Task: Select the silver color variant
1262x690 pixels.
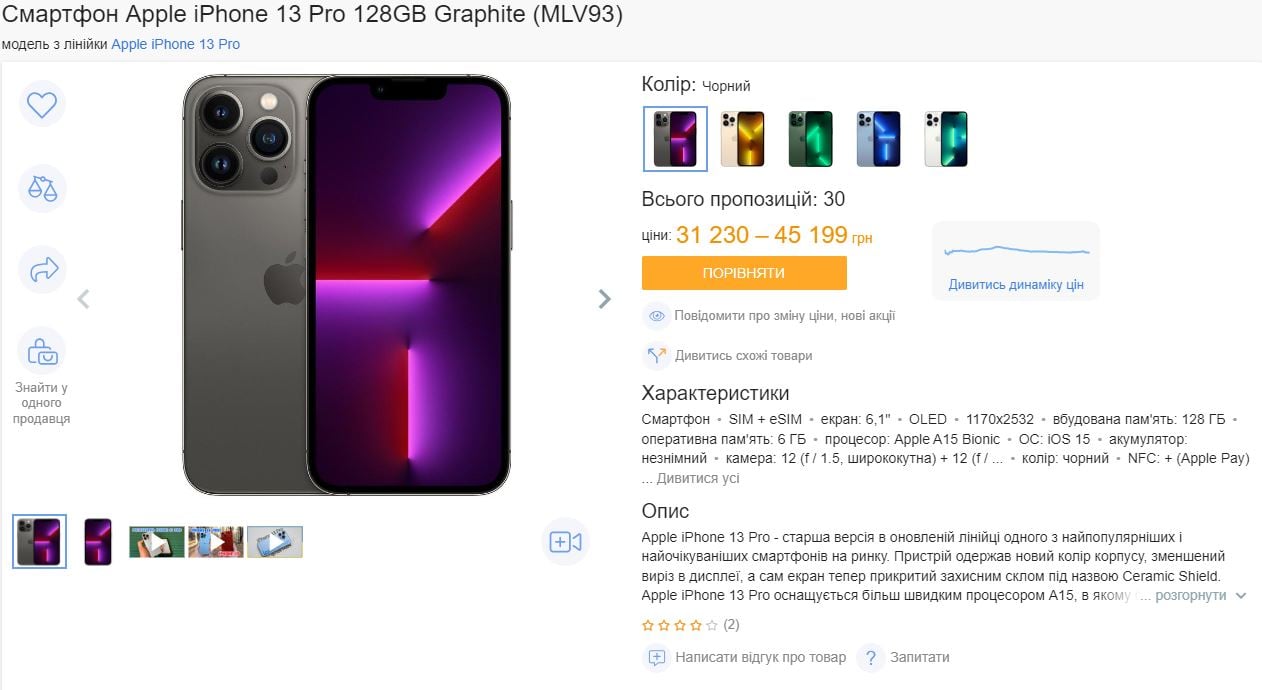Action: pyautogui.click(x=945, y=139)
